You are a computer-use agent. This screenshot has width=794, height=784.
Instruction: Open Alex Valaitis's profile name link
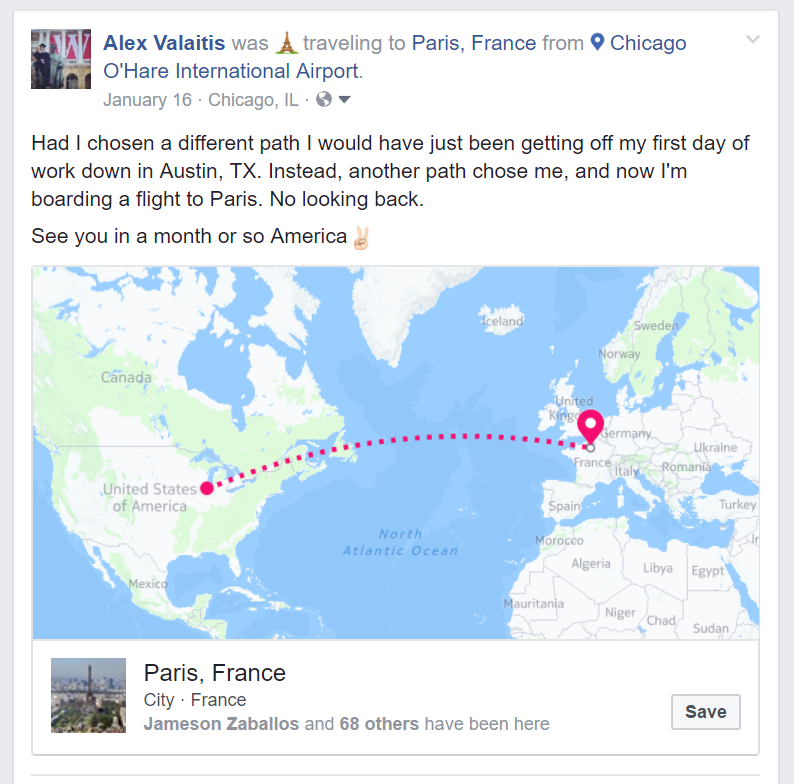164,43
